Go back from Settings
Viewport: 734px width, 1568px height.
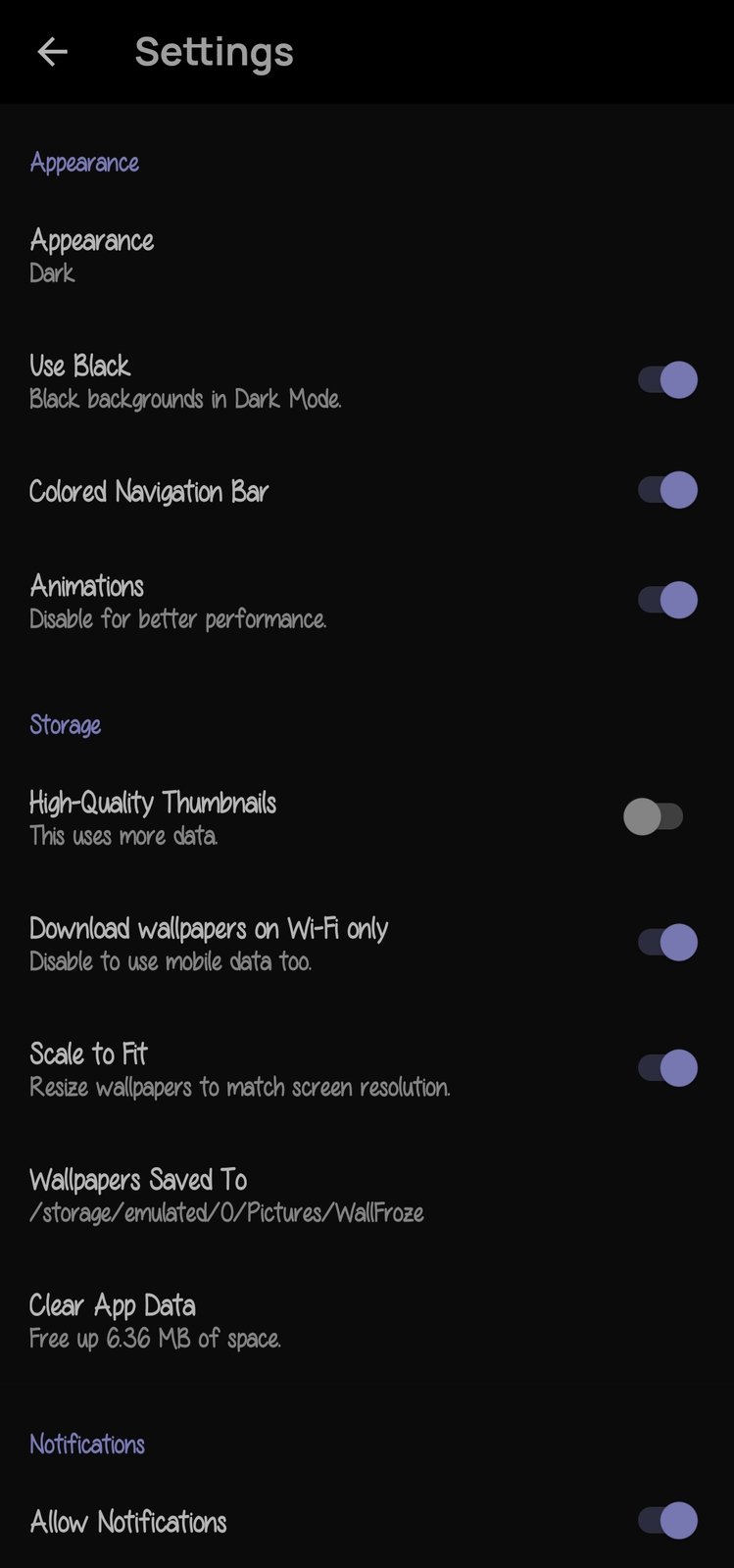(52, 52)
